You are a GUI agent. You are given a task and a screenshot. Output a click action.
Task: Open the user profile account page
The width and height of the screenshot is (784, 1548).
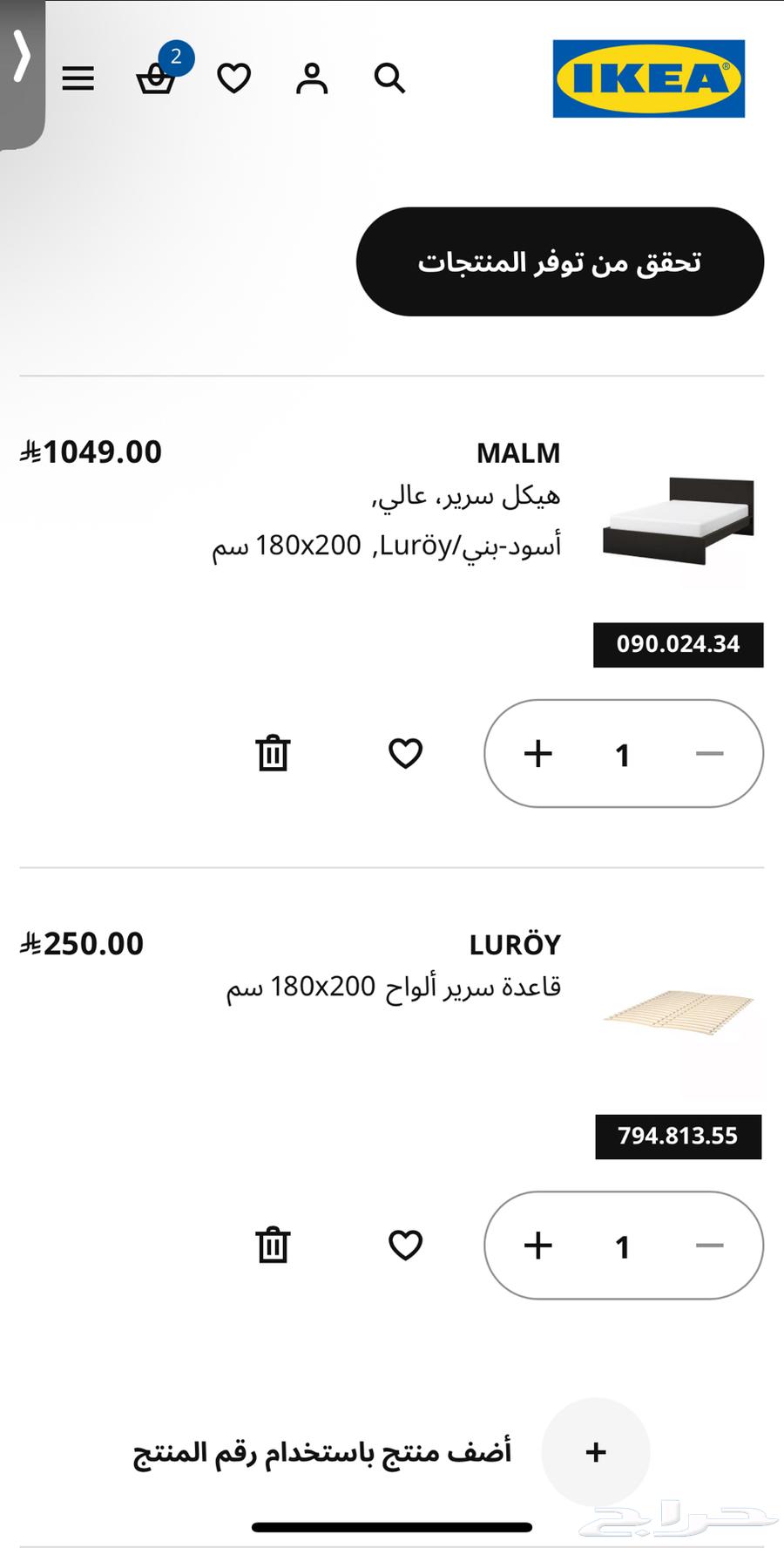click(311, 78)
